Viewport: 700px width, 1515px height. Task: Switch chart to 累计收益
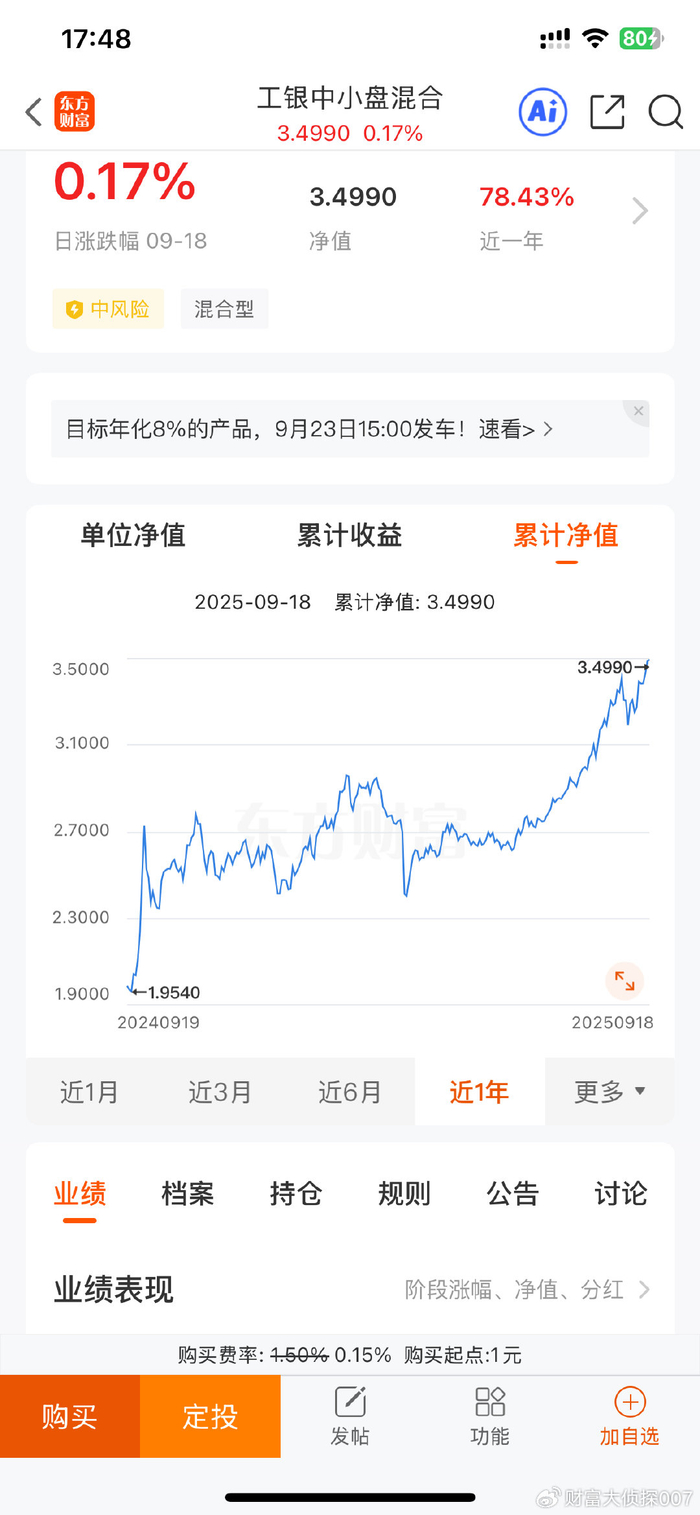pyautogui.click(x=349, y=535)
